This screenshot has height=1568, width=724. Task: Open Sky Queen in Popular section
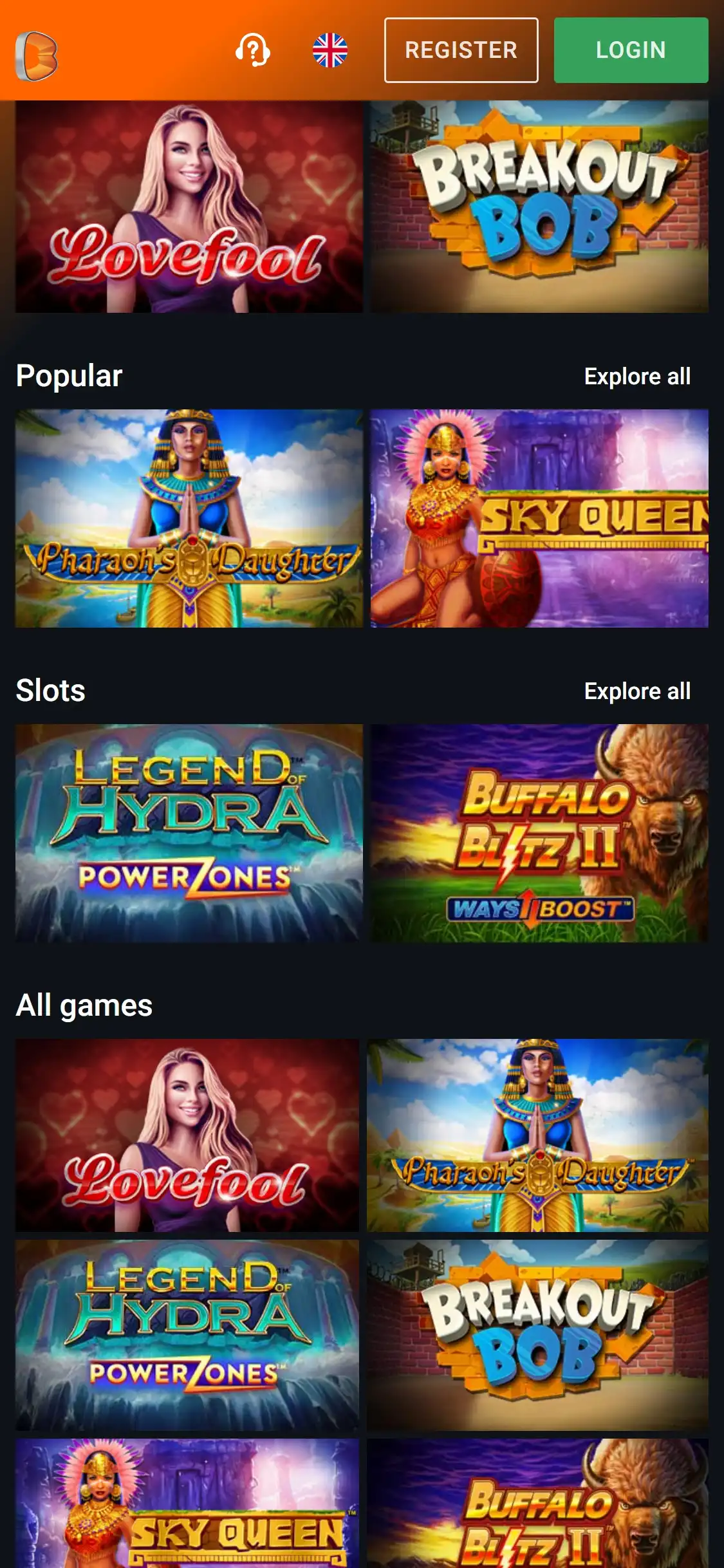539,518
